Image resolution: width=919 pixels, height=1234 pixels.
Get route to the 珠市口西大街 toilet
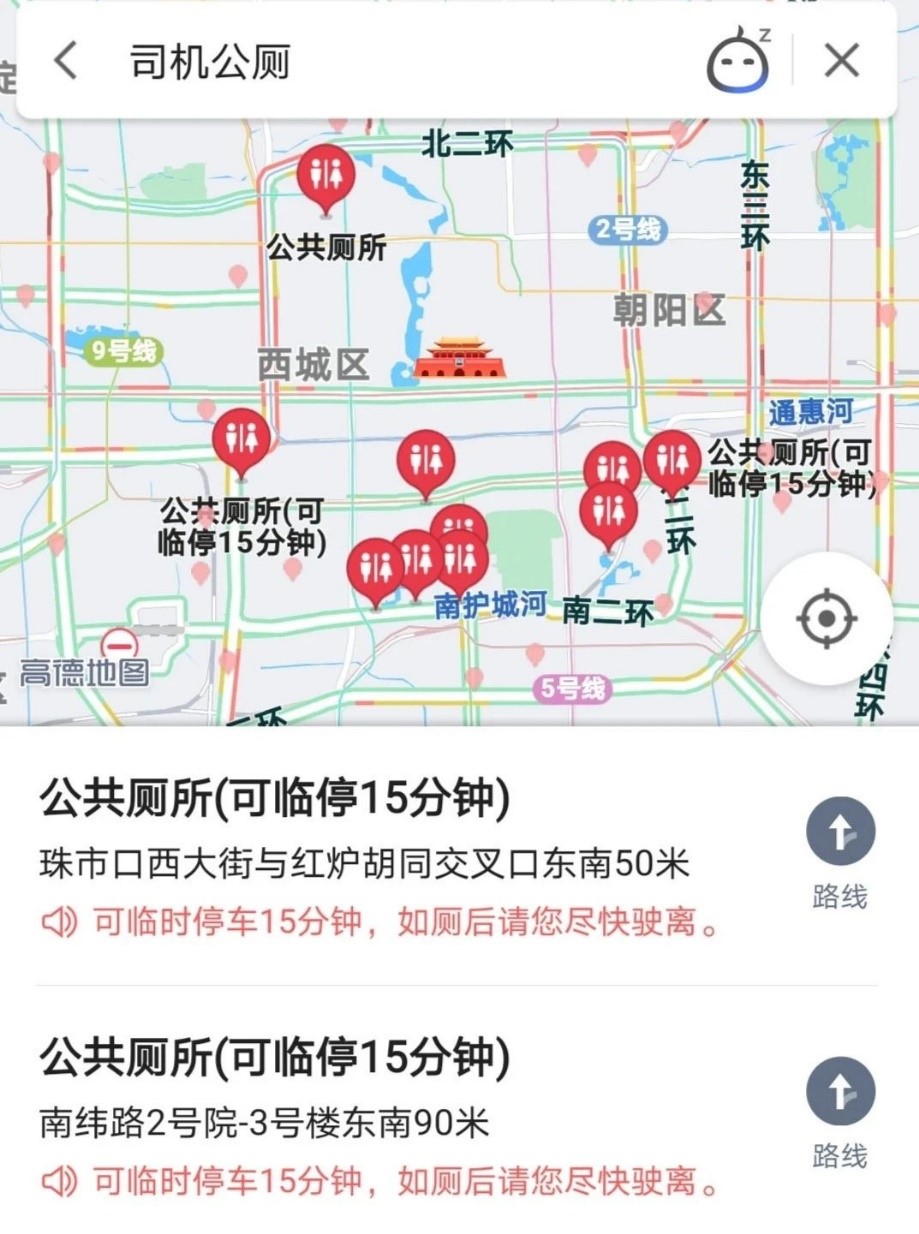(840, 852)
